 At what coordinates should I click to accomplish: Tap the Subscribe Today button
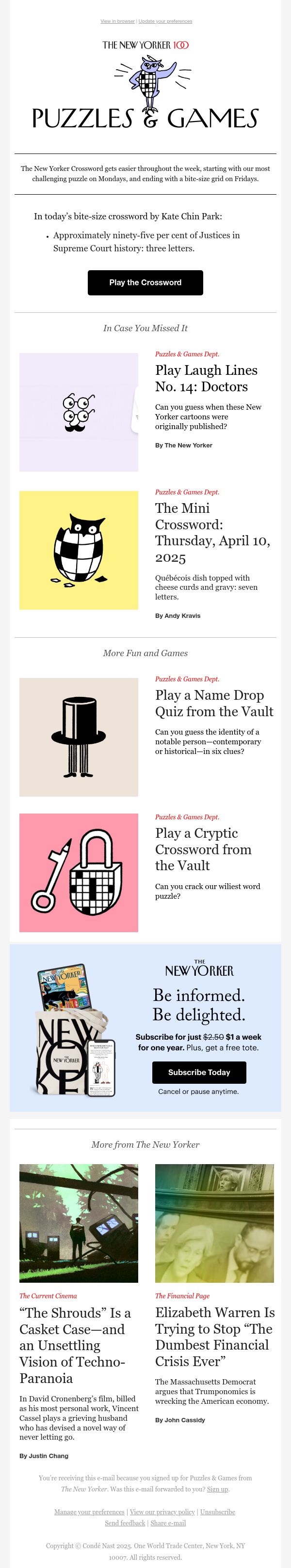[199, 1072]
